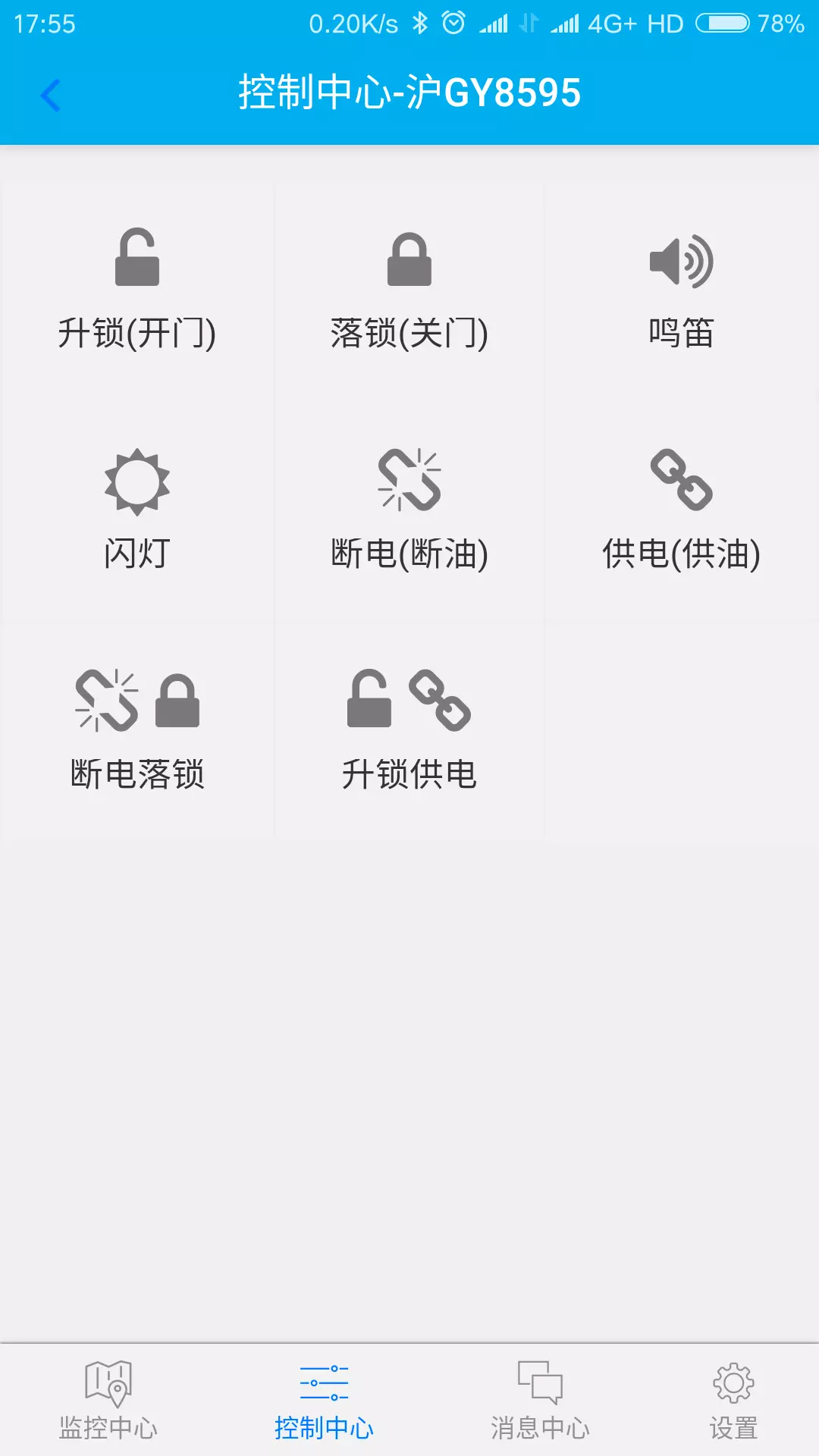Open the 设置 tab
This screenshot has height=1456, width=819.
click(x=733, y=1400)
